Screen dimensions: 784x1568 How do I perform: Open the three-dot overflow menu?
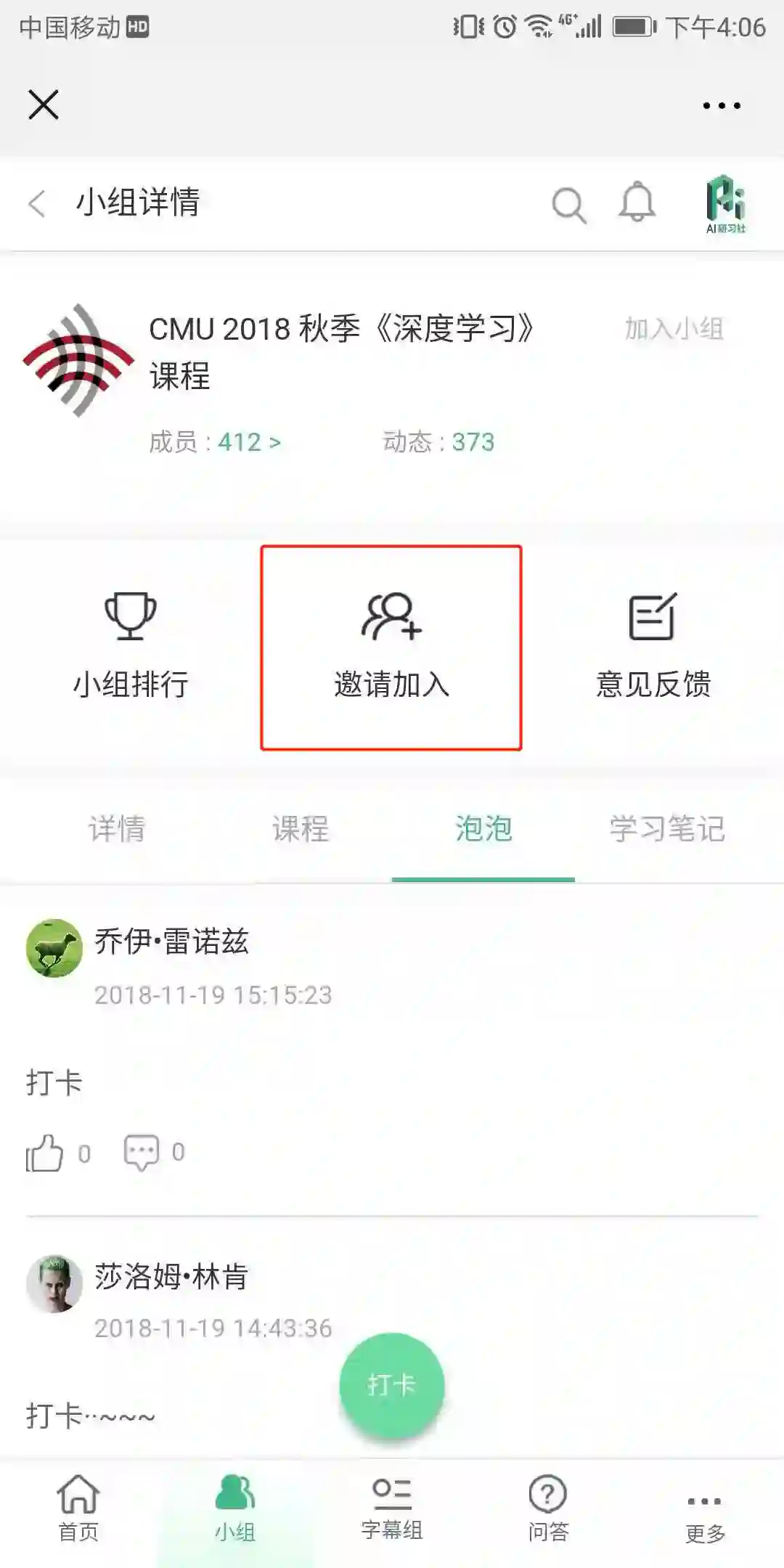click(722, 106)
